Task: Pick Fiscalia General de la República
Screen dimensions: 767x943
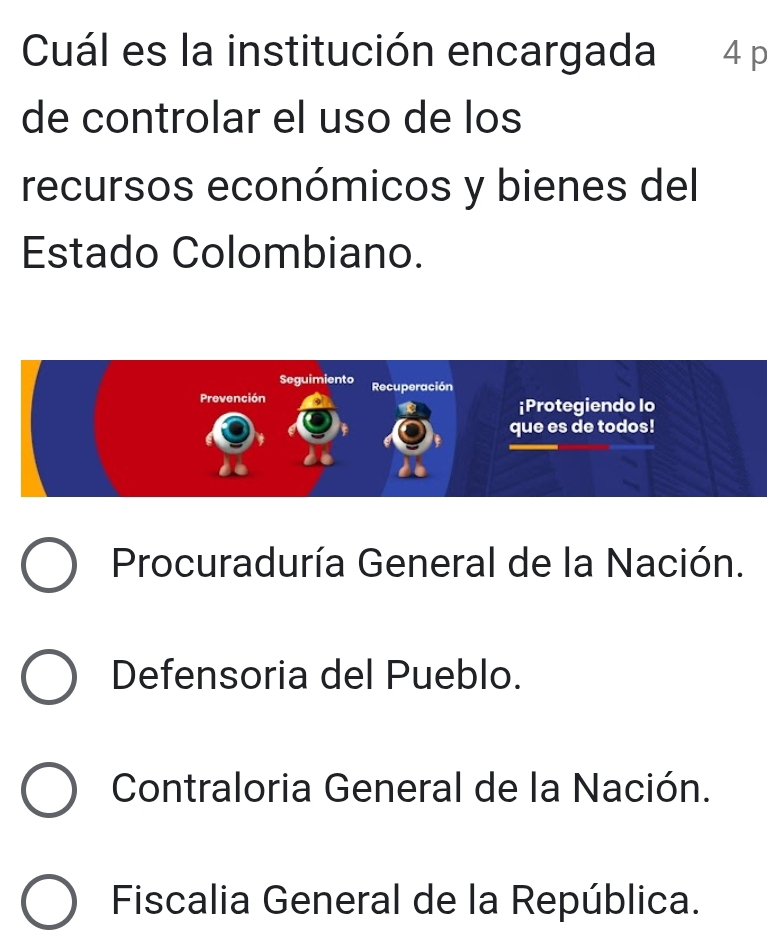Action: coord(48,901)
